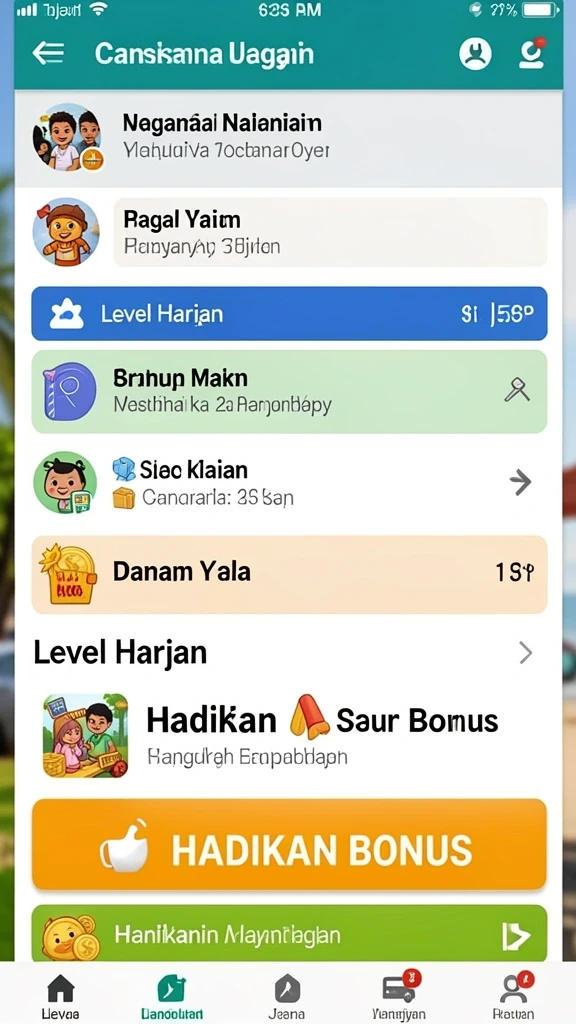The height and width of the screenshot is (1024, 576).
Task: Tap the blue Level Harjan bar
Action: [289, 314]
